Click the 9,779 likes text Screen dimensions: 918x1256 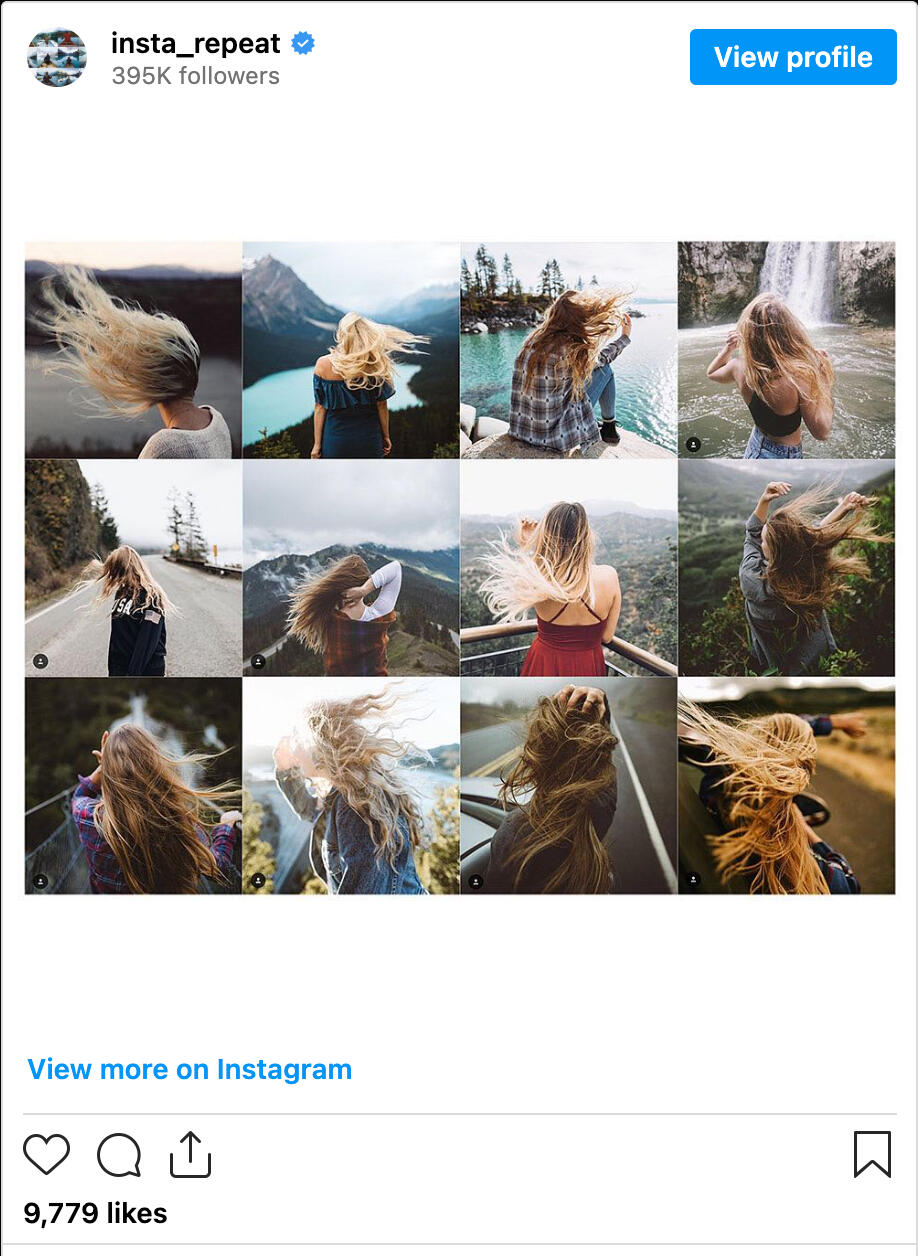(93, 1213)
